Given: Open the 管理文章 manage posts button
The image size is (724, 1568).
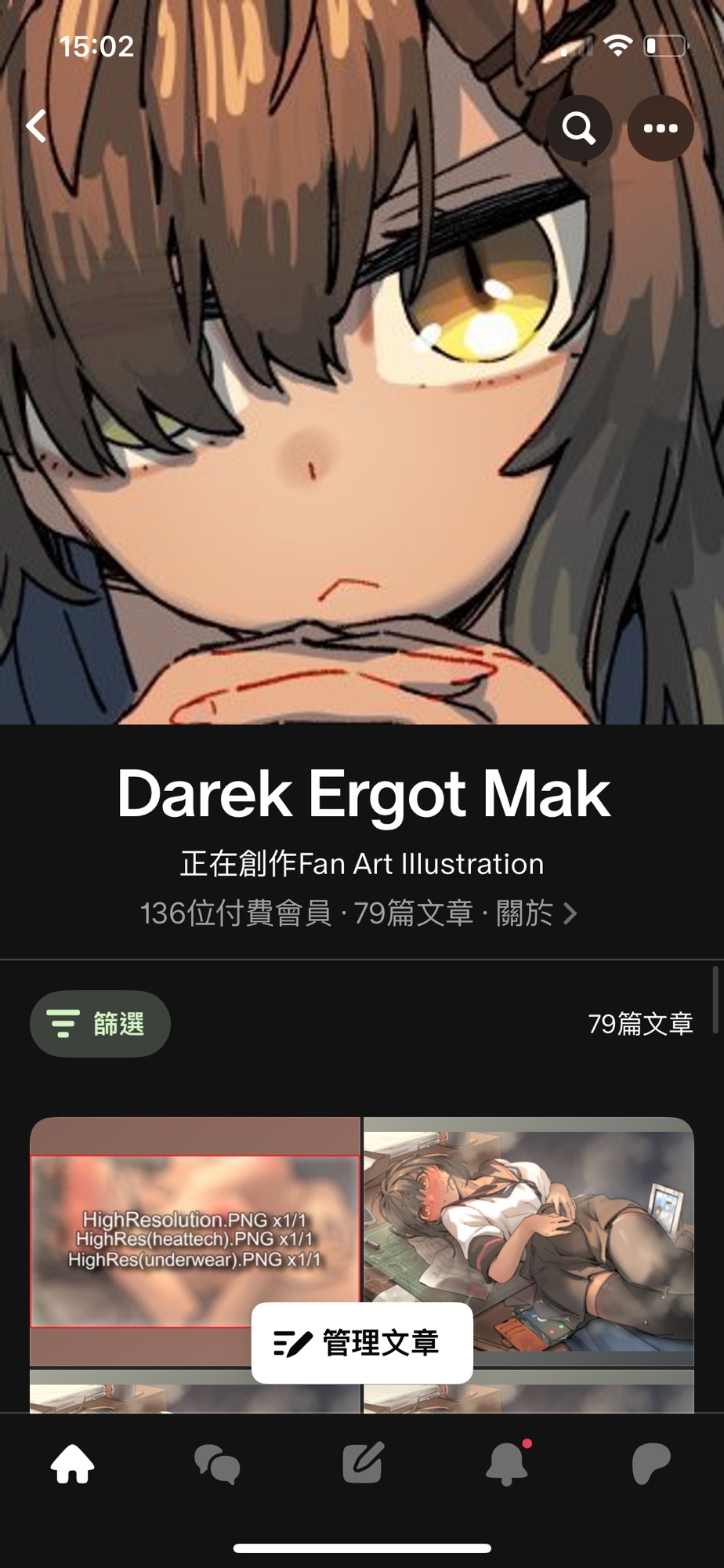Looking at the screenshot, I should click(362, 1343).
